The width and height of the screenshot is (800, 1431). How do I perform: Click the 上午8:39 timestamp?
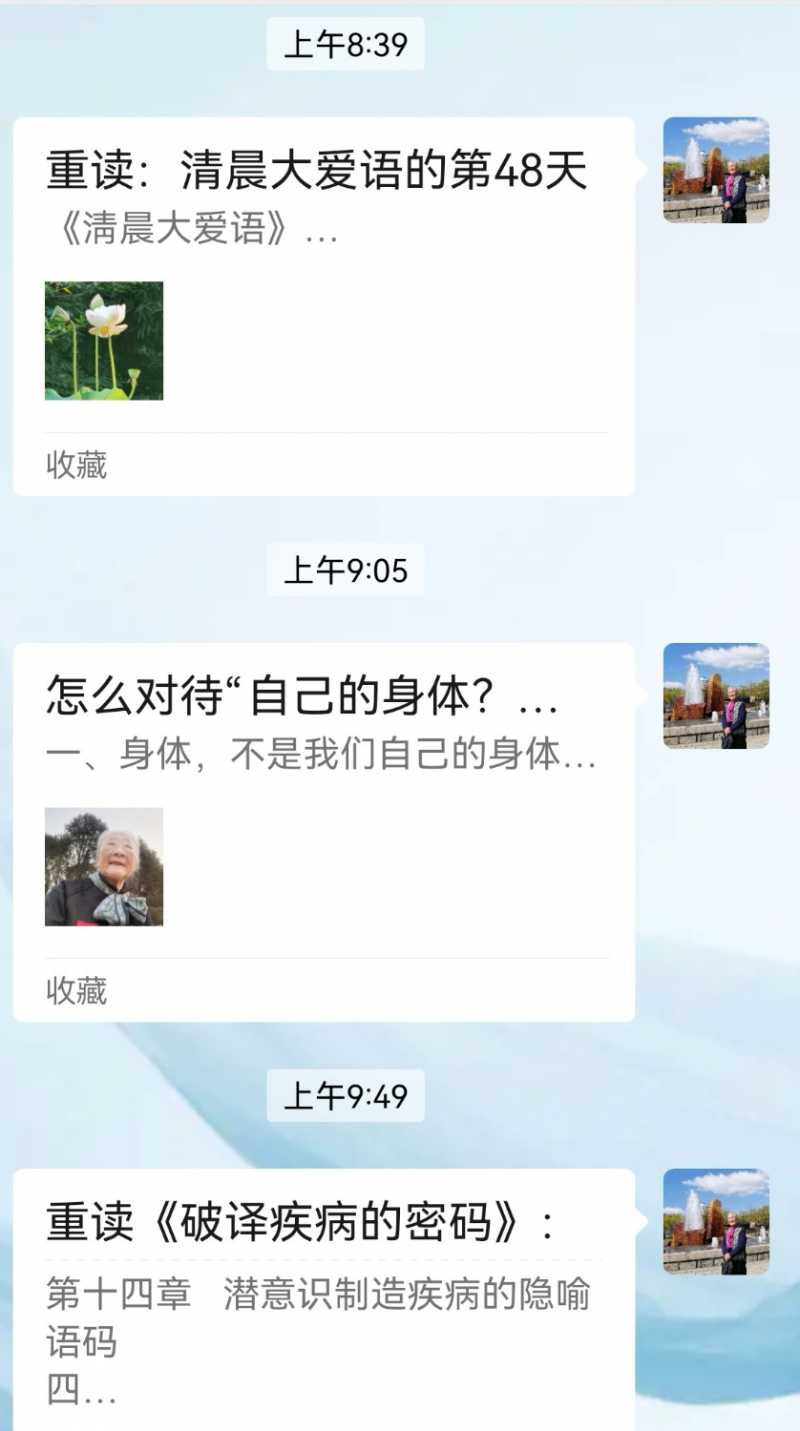345,44
